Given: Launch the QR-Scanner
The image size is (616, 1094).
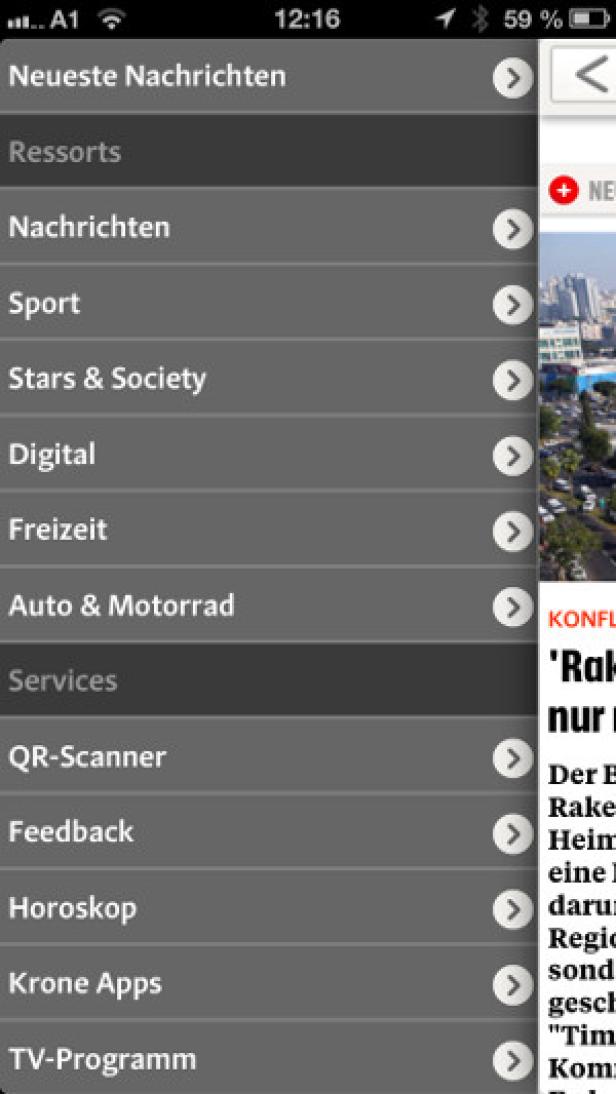Looking at the screenshot, I should (x=266, y=757).
